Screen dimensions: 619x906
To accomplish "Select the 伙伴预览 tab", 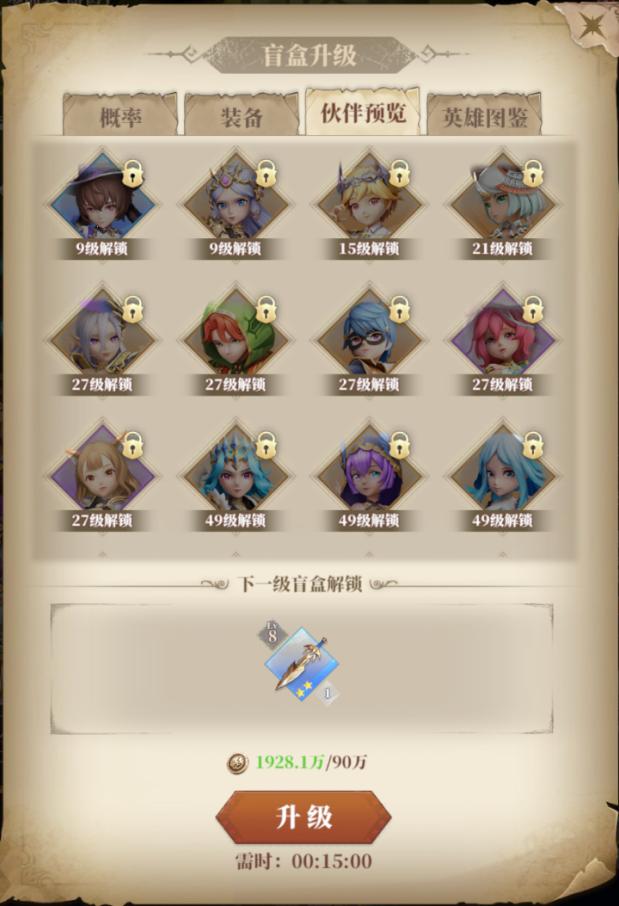I will (x=362, y=113).
